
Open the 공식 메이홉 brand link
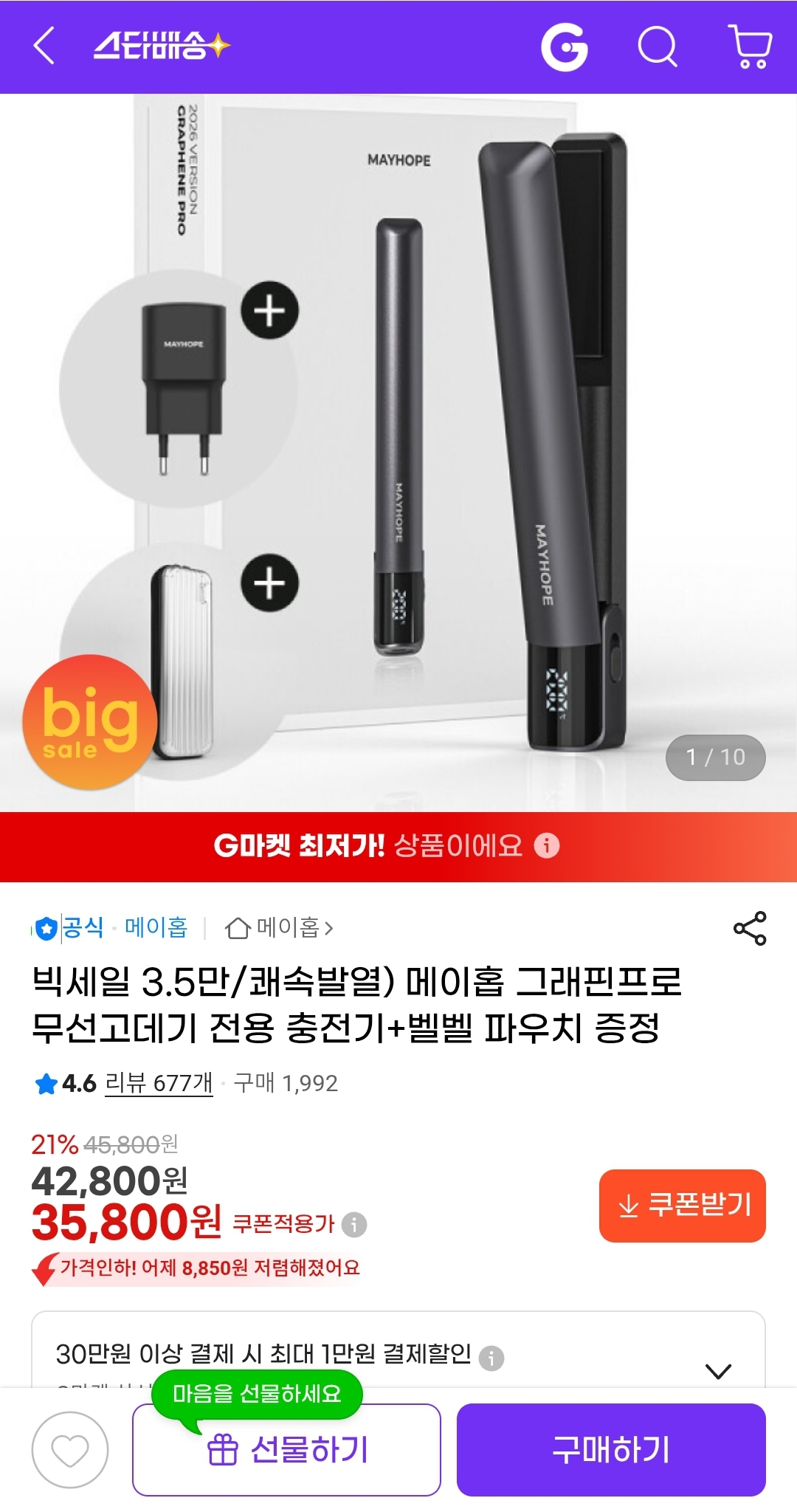click(111, 927)
